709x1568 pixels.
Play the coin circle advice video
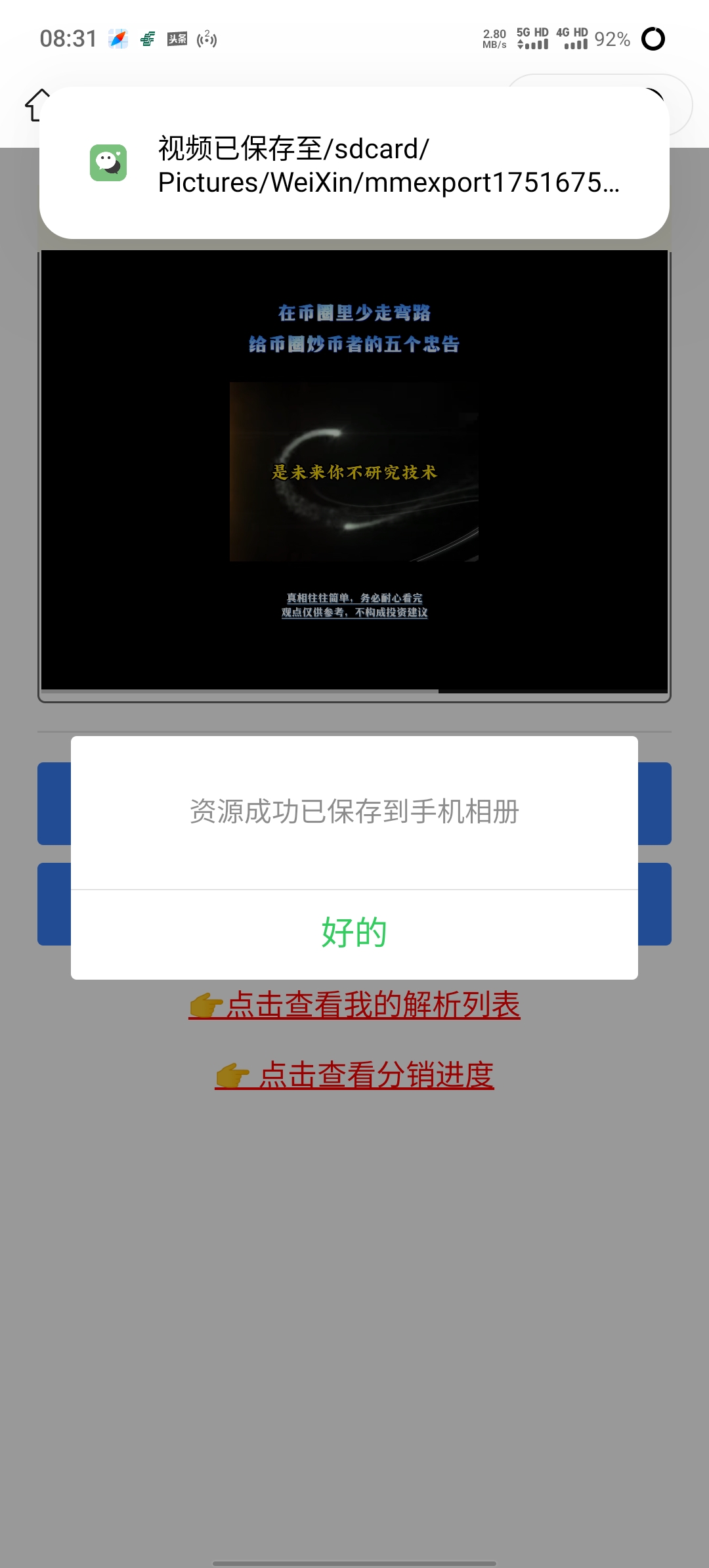(354, 470)
